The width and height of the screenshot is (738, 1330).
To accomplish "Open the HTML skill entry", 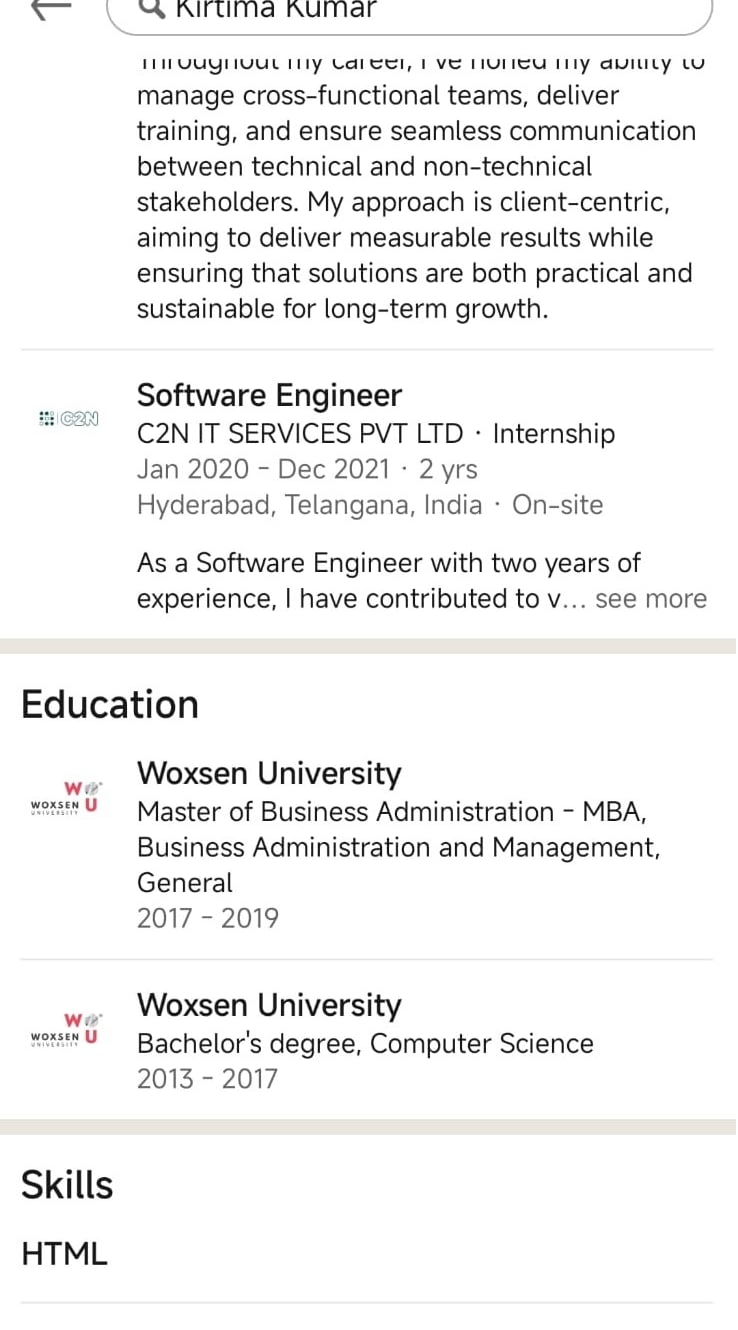I will tap(367, 1254).
